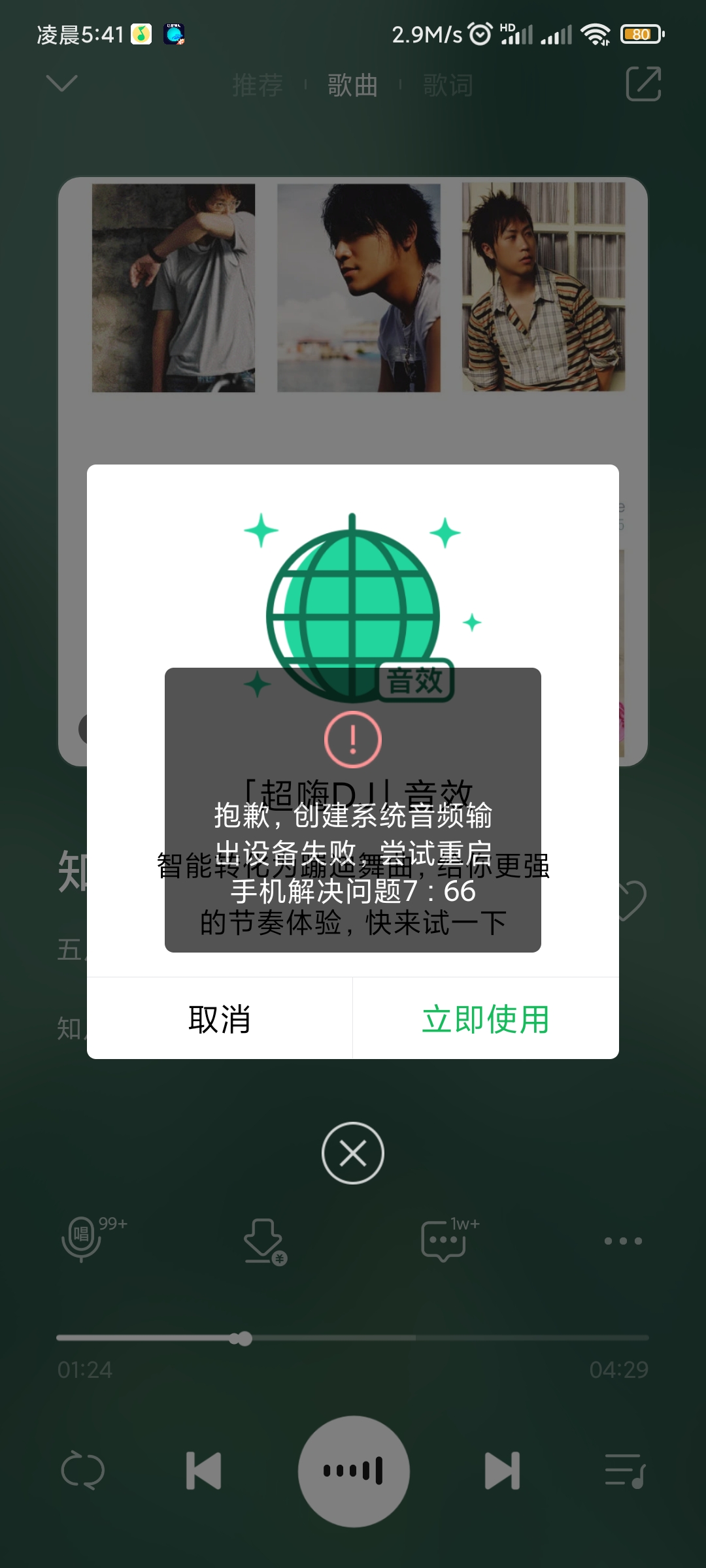Download the current song
The height and width of the screenshot is (1568, 706).
pyautogui.click(x=265, y=1241)
